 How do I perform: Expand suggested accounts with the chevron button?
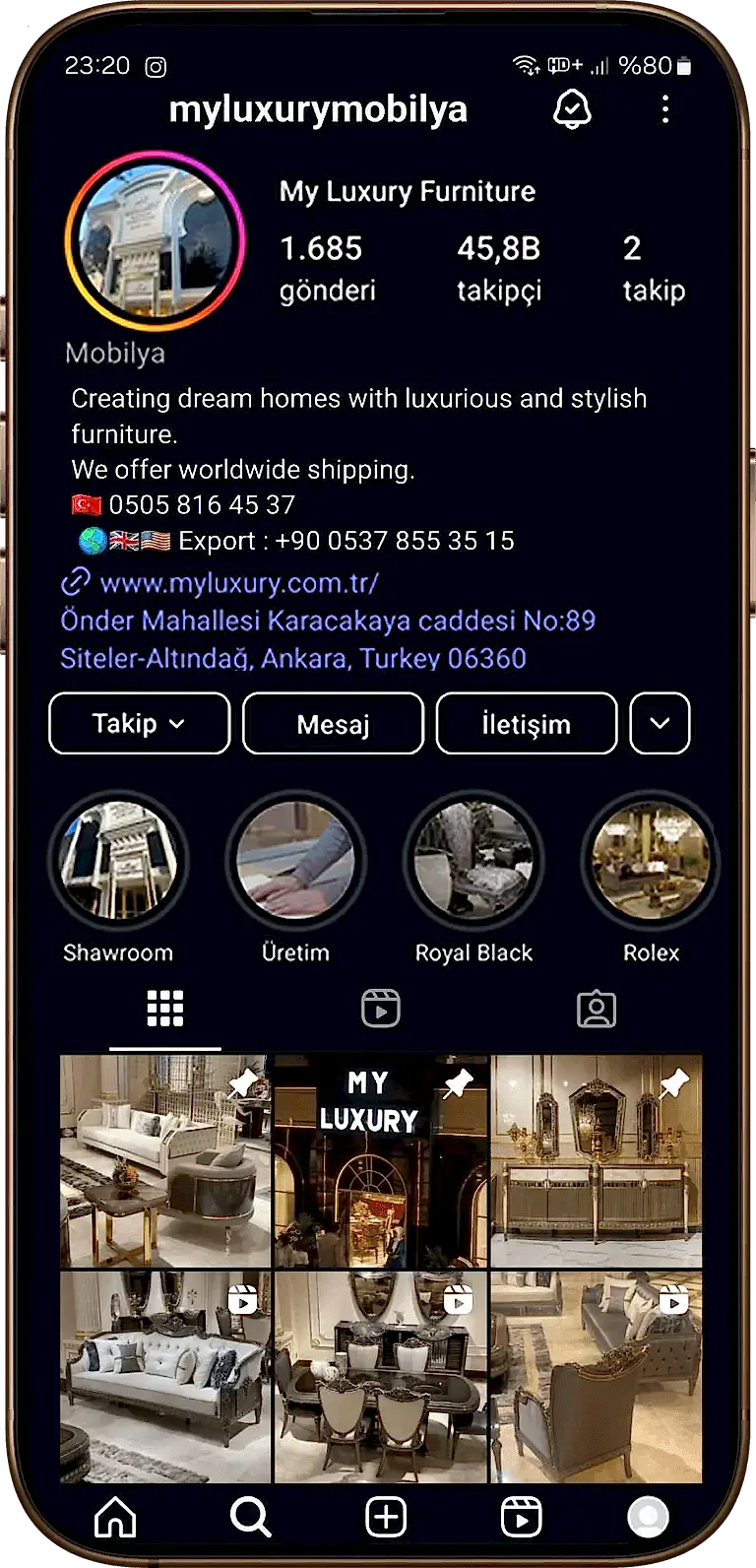(x=660, y=724)
